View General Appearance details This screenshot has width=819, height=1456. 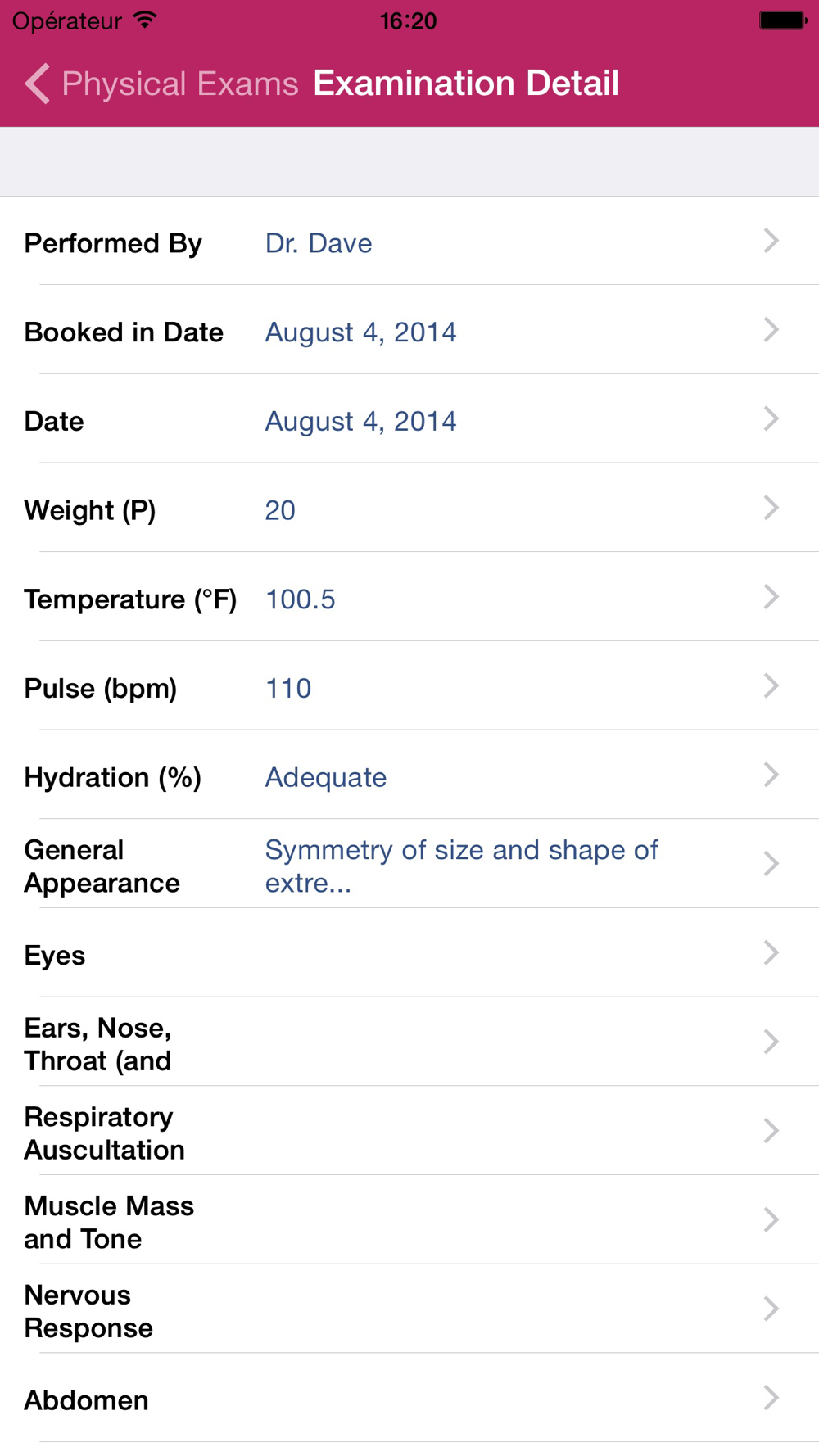(409, 864)
